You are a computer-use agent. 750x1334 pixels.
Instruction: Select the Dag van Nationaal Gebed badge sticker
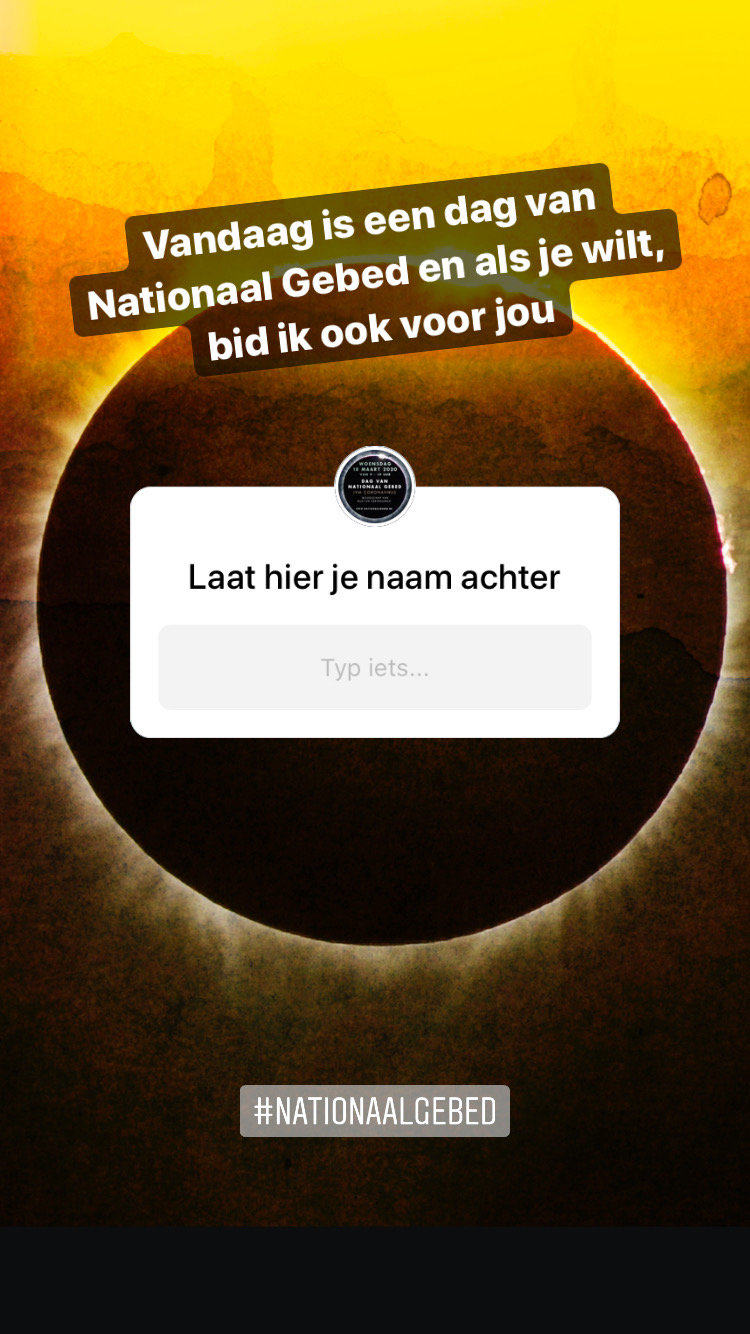(375, 487)
